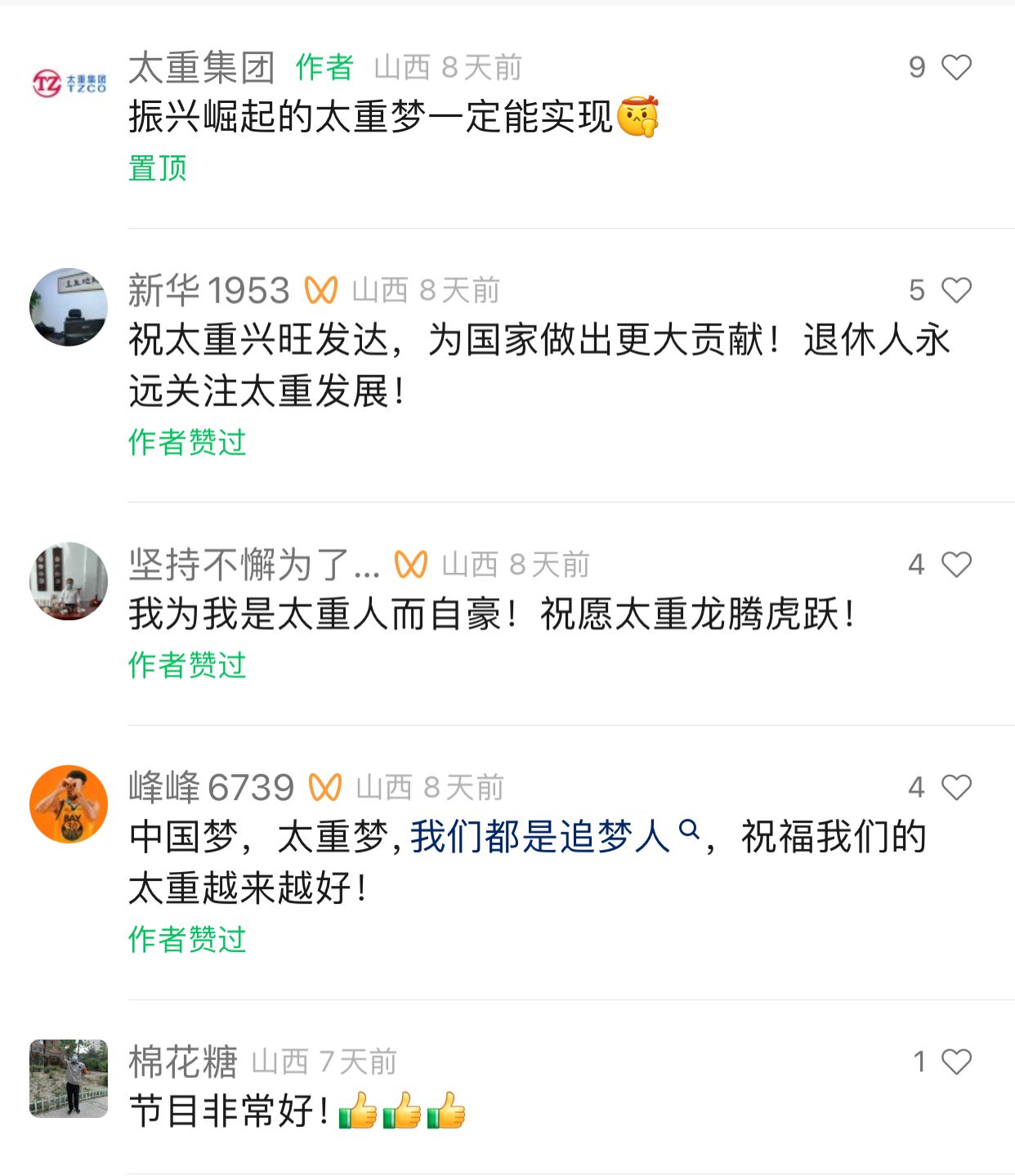The width and height of the screenshot is (1015, 1176).
Task: Open the username 峰峰6739
Action: coord(211,787)
